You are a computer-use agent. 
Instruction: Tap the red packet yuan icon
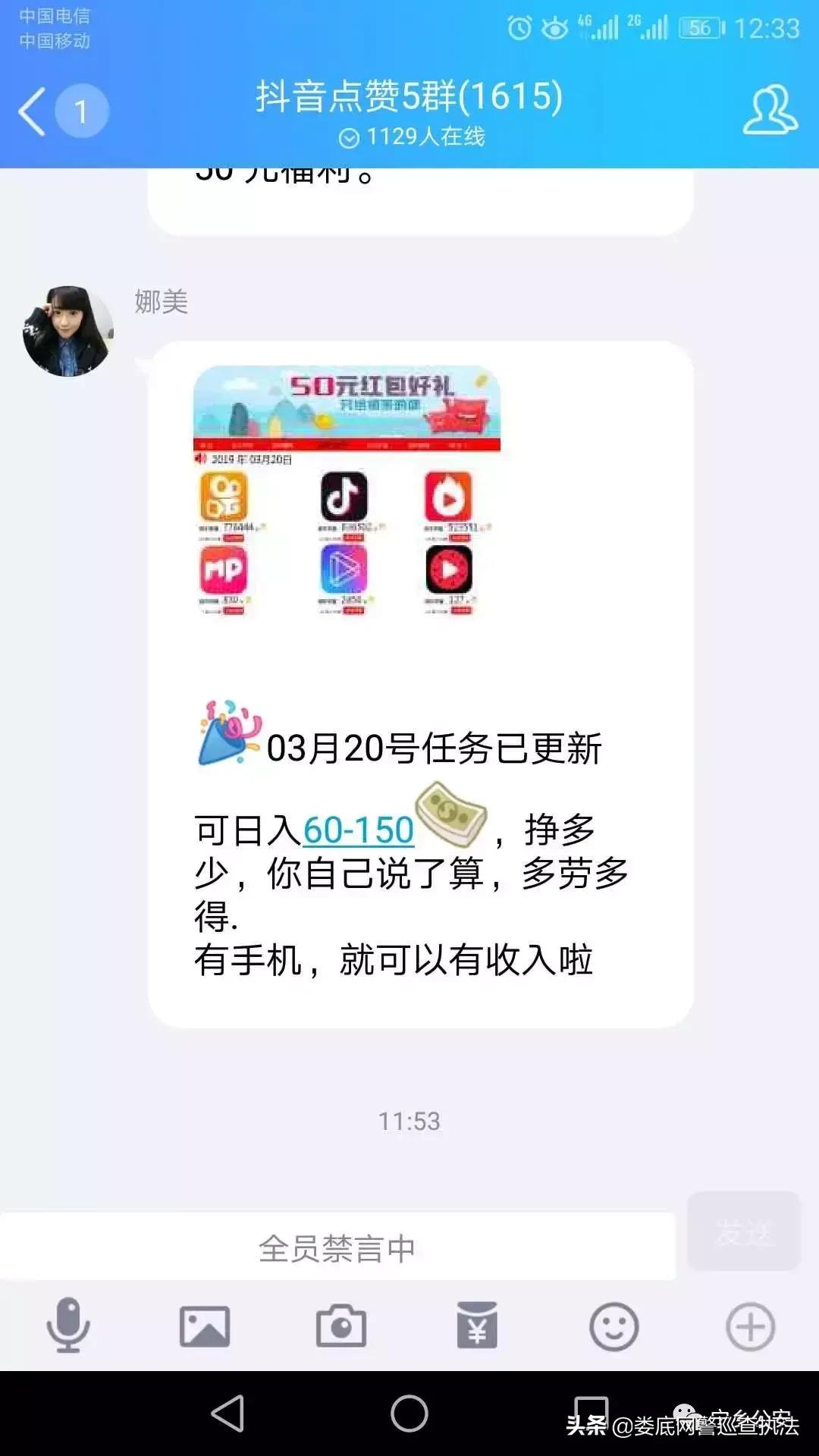point(477,1326)
